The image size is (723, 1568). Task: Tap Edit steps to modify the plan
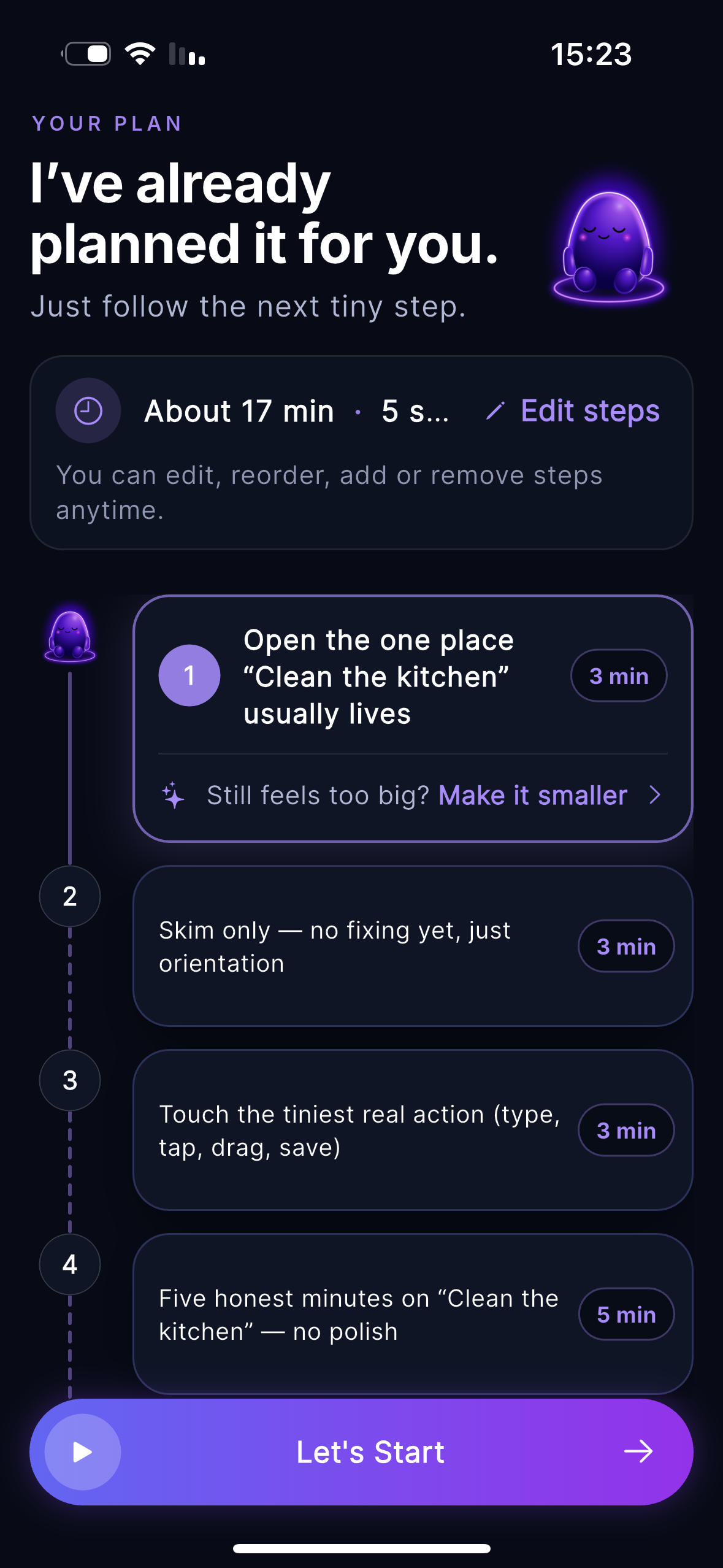(573, 410)
